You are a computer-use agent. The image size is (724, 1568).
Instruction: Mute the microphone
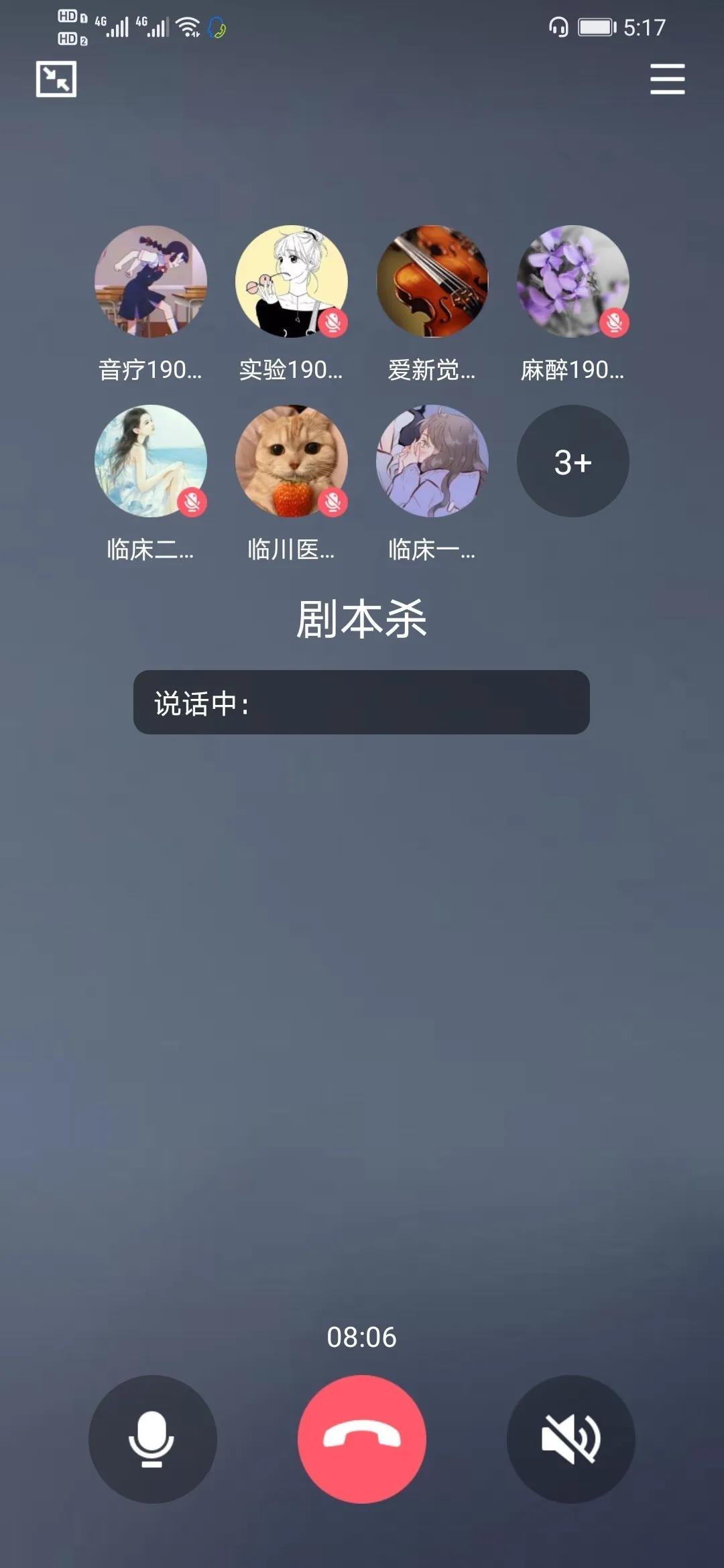[x=152, y=1439]
